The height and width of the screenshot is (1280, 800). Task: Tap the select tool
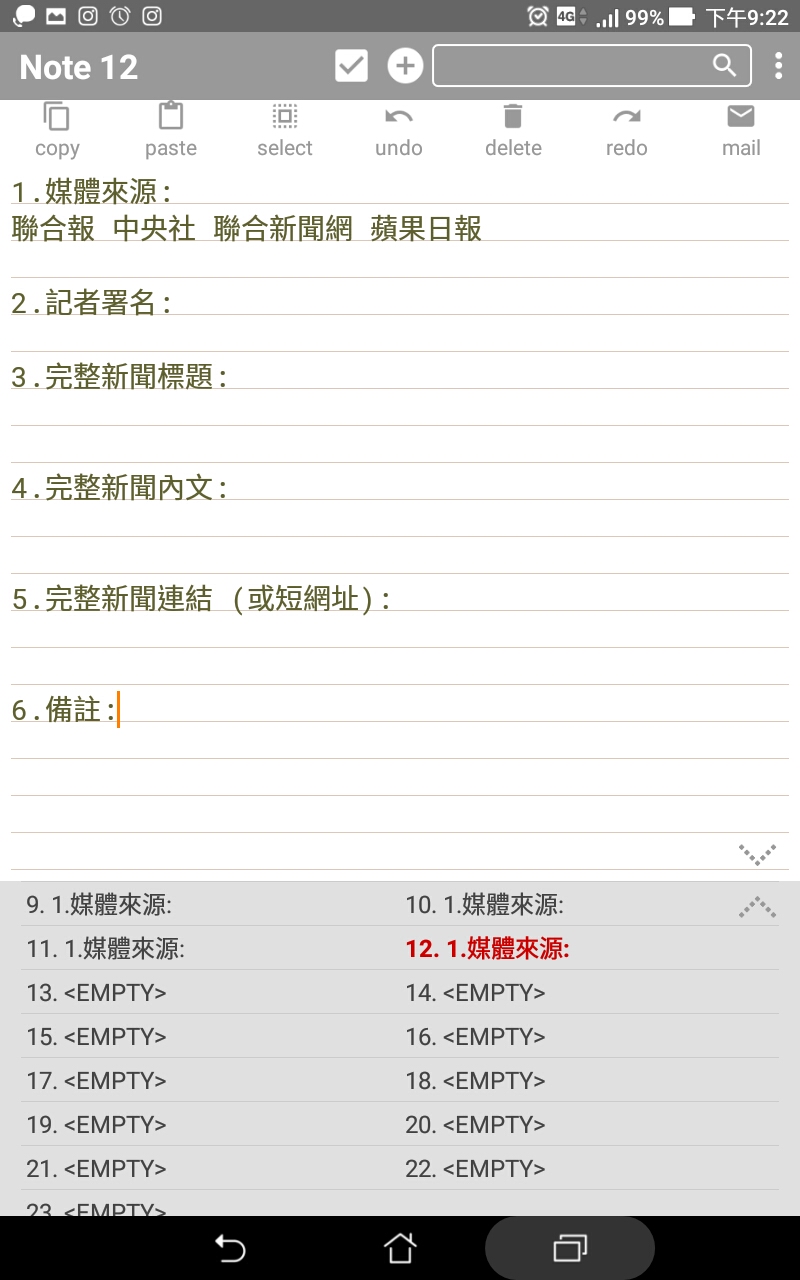[285, 130]
